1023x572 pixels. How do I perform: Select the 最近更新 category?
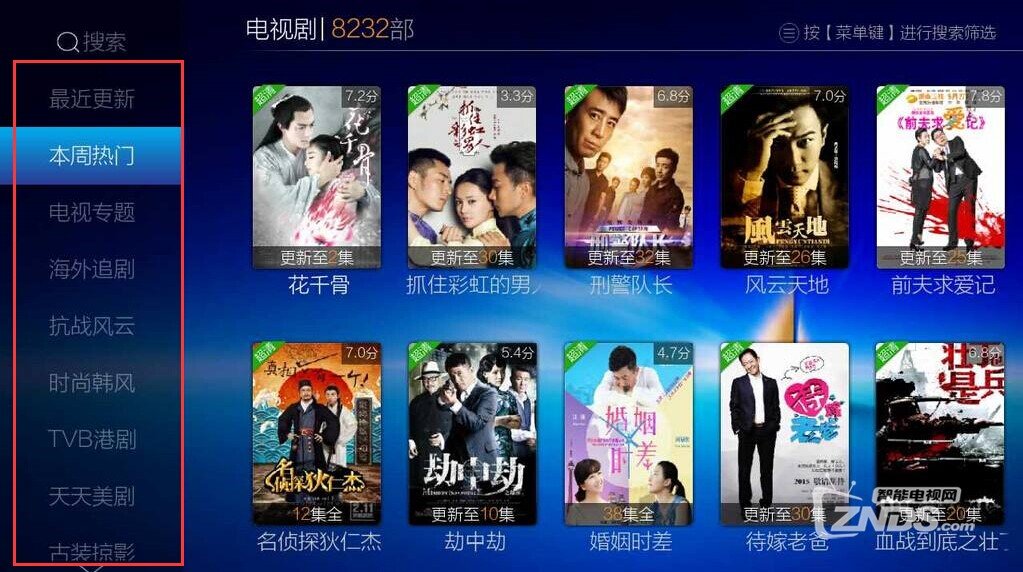pyautogui.click(x=92, y=99)
